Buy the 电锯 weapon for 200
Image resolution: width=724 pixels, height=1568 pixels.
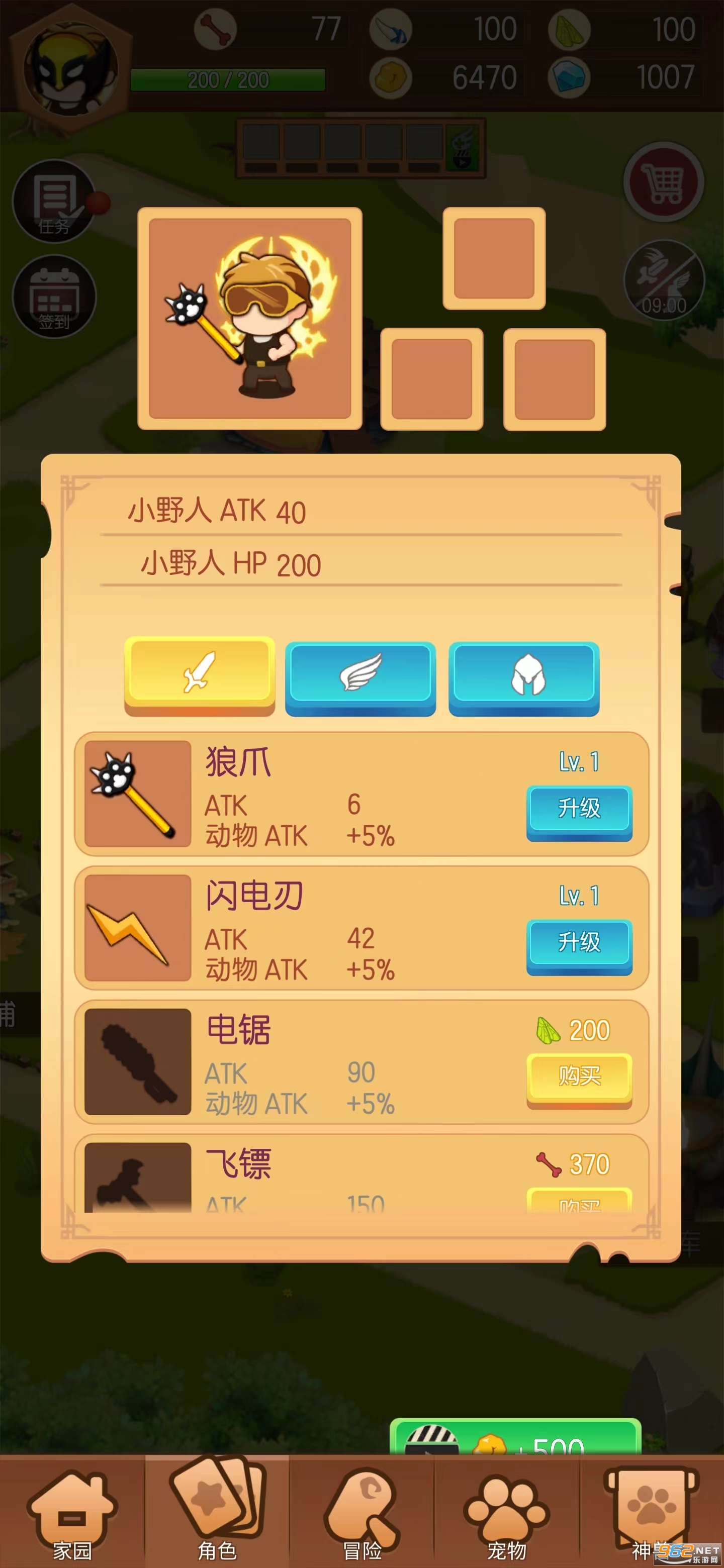pyautogui.click(x=579, y=1078)
